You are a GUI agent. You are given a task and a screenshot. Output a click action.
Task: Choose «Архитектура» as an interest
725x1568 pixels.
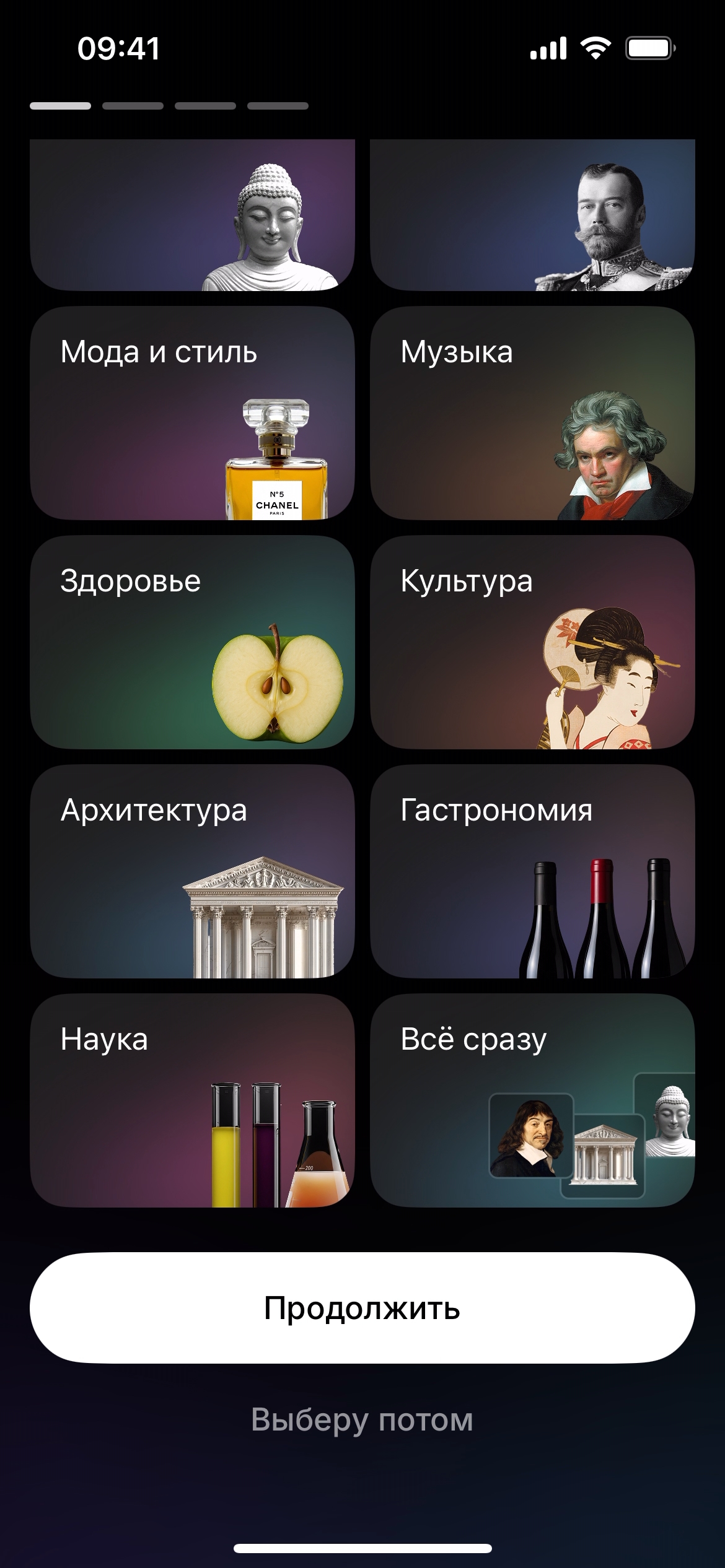pos(192,871)
